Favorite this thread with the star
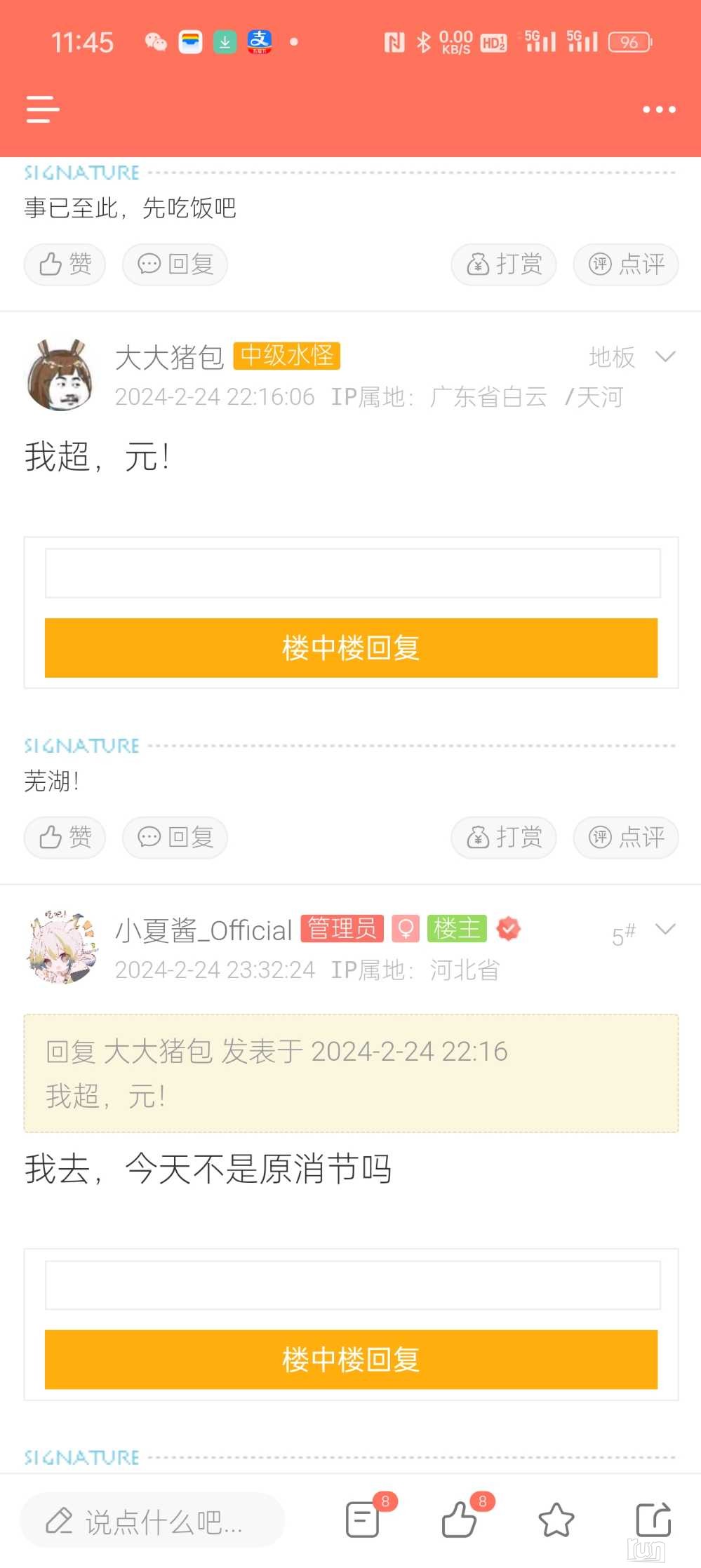The height and width of the screenshot is (1568, 701). [556, 1520]
